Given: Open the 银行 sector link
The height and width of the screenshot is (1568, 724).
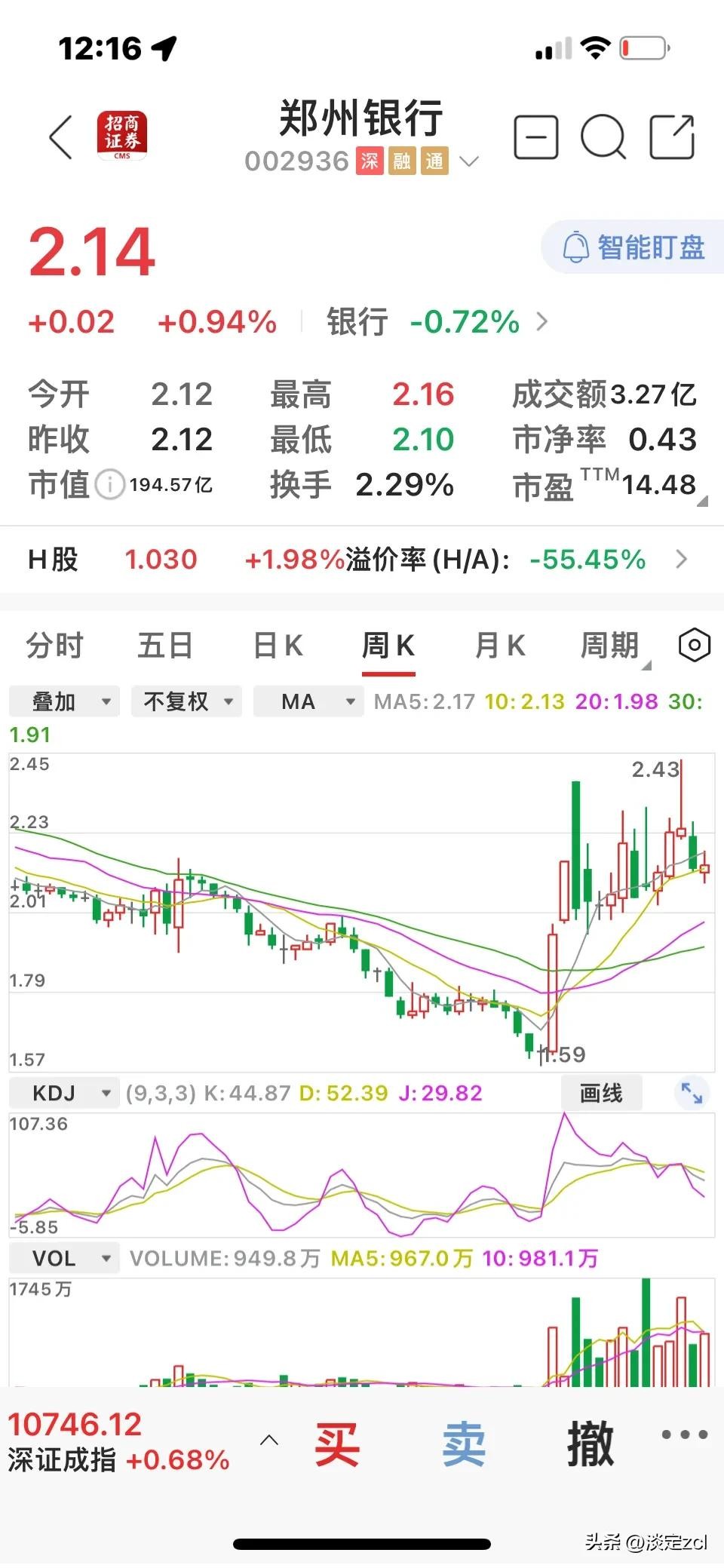Looking at the screenshot, I should pos(437,322).
